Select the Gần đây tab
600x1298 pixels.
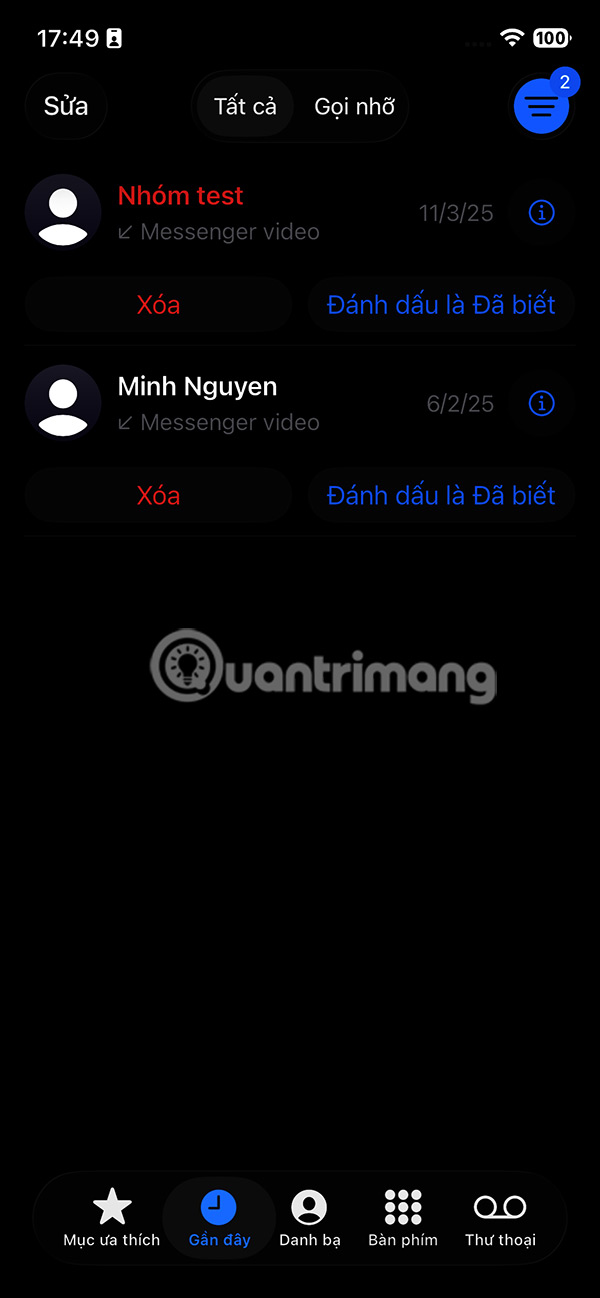point(219,1218)
